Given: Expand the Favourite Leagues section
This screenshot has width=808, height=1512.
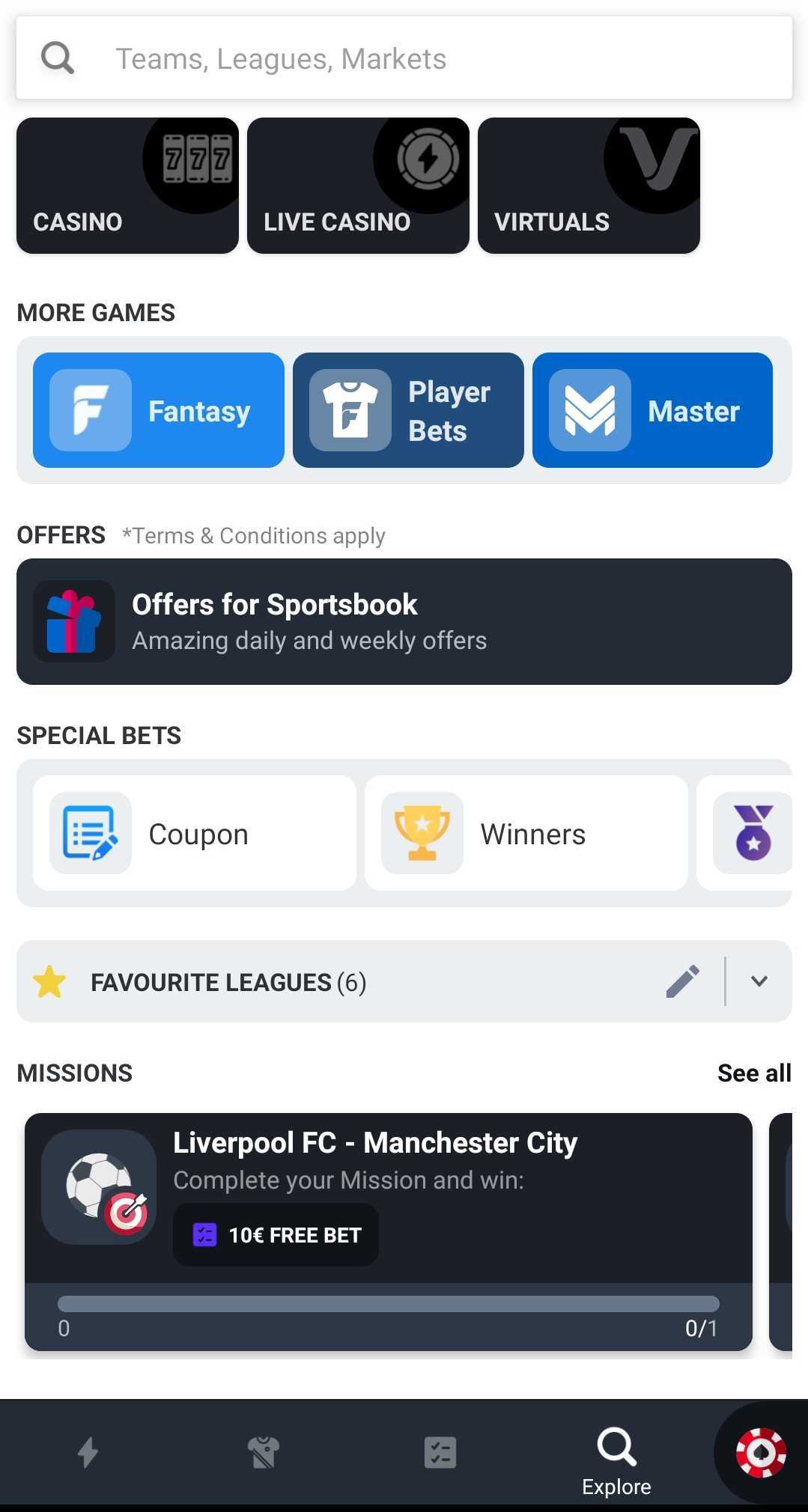Looking at the screenshot, I should coord(759,981).
